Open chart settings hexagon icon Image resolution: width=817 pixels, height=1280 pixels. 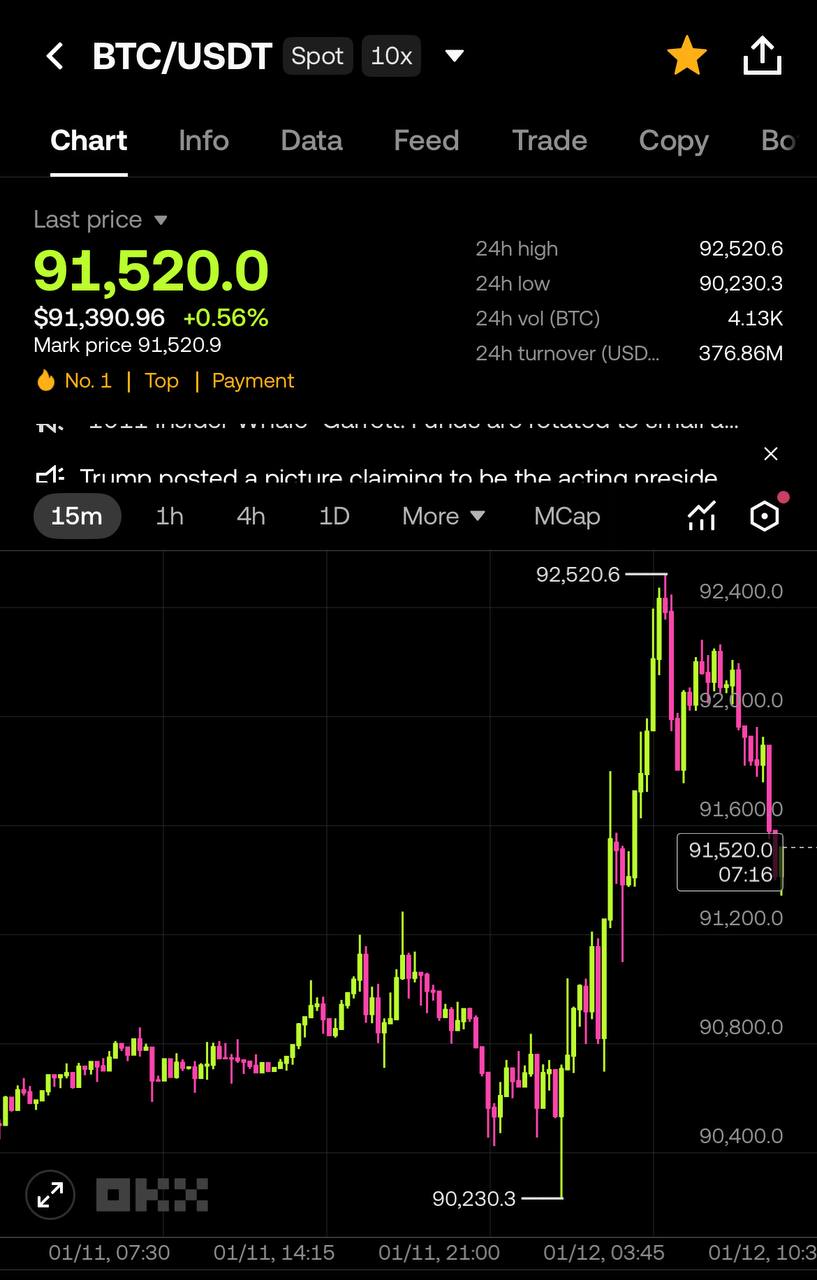[765, 516]
